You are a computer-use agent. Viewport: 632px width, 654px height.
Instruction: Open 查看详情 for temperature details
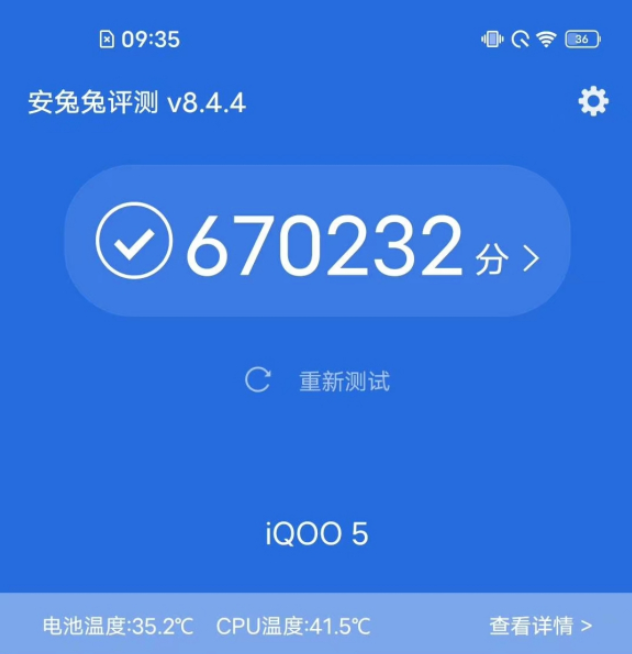(540, 626)
